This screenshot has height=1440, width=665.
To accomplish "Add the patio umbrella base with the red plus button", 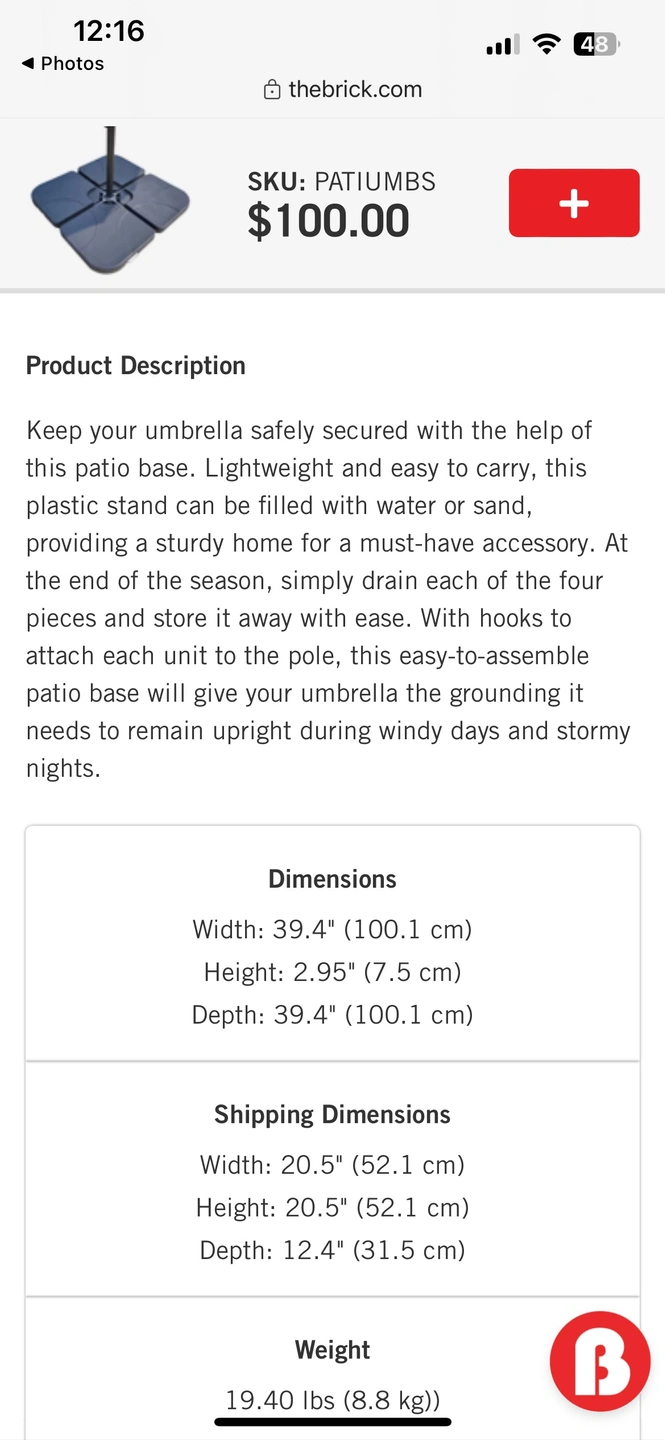I will point(574,203).
